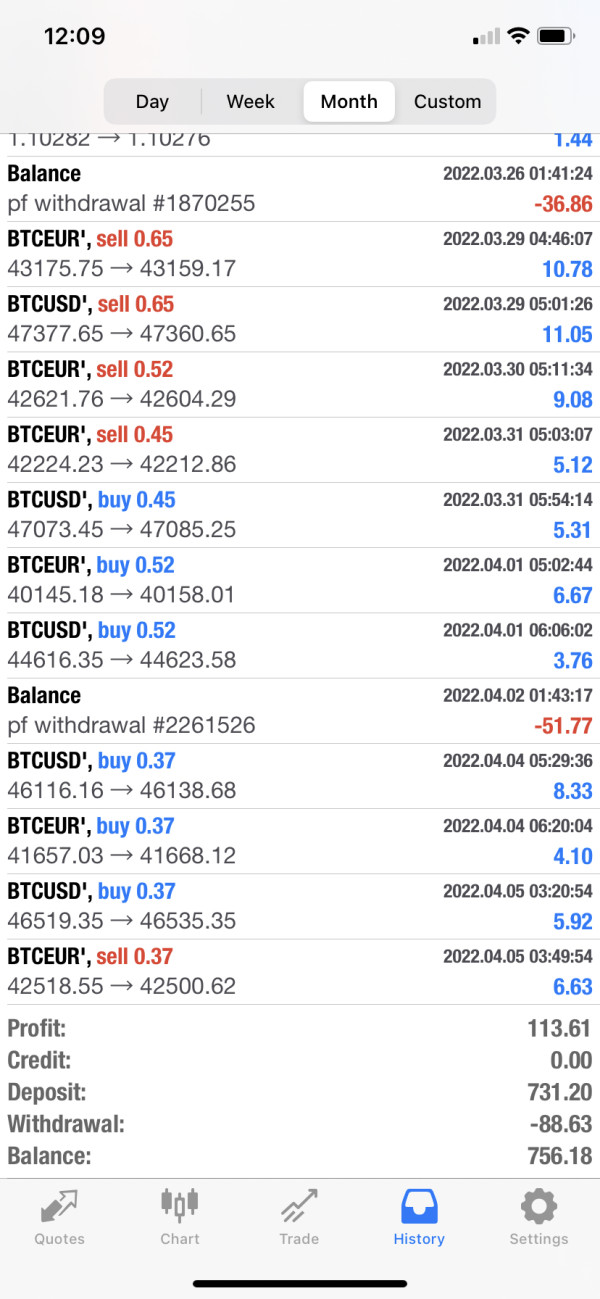600x1299 pixels.
Task: Open the Chart tab
Action: (x=180, y=1218)
